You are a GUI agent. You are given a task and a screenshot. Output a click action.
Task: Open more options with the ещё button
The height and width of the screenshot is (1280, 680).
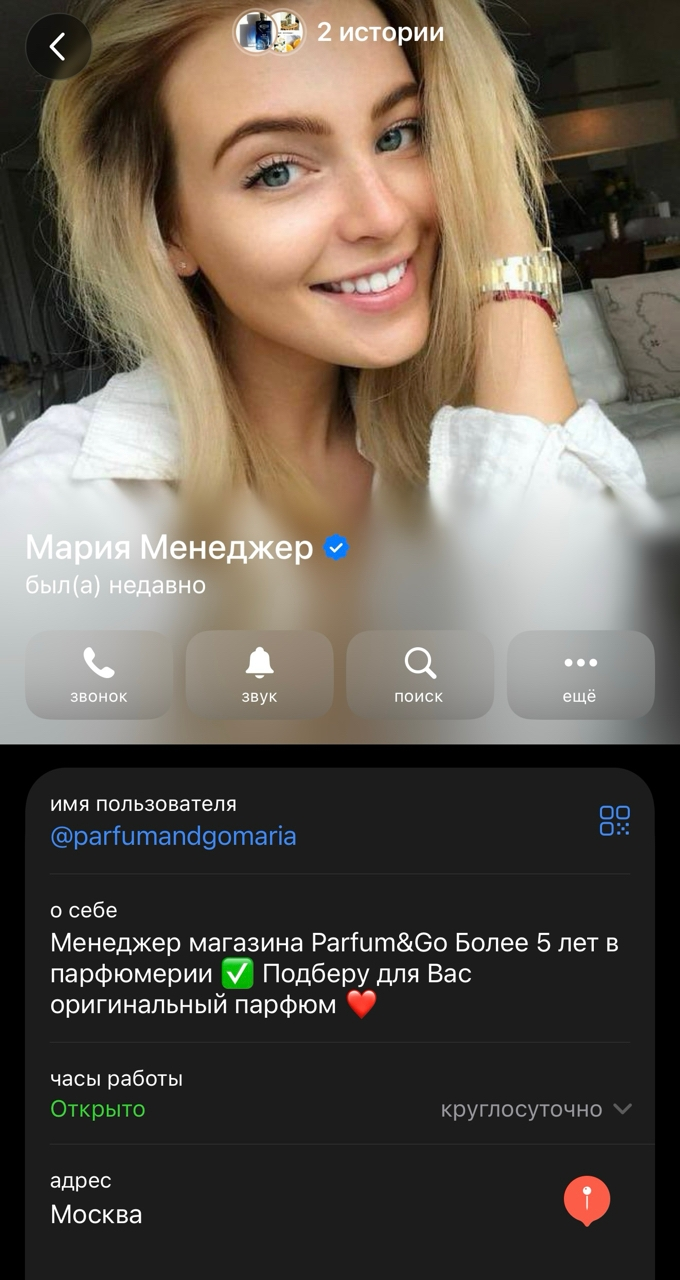(580, 675)
